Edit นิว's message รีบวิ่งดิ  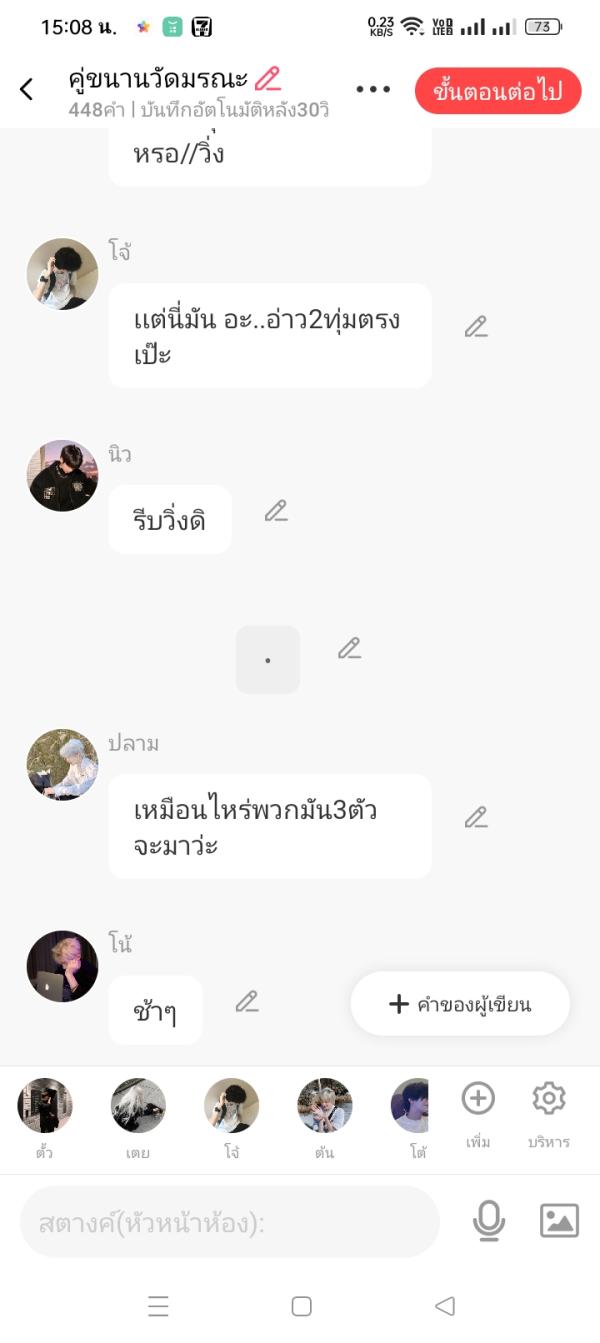pos(276,511)
